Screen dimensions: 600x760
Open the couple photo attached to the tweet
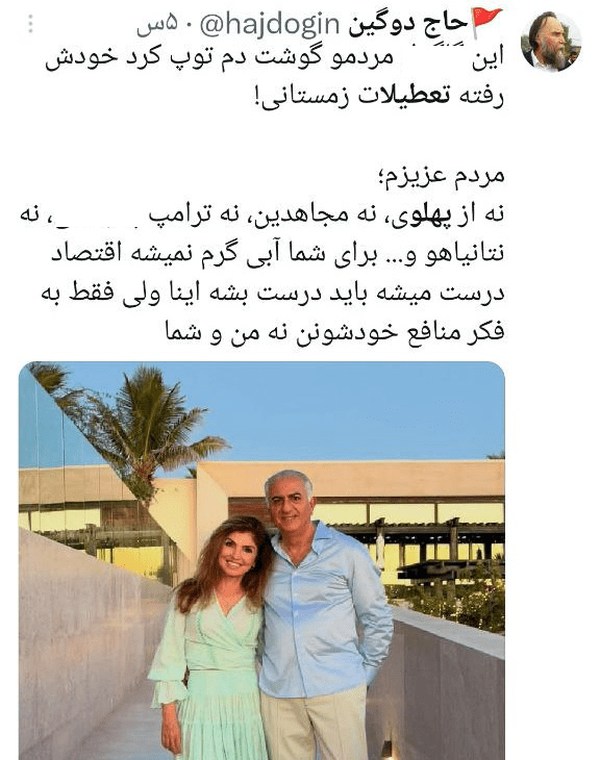261,560
